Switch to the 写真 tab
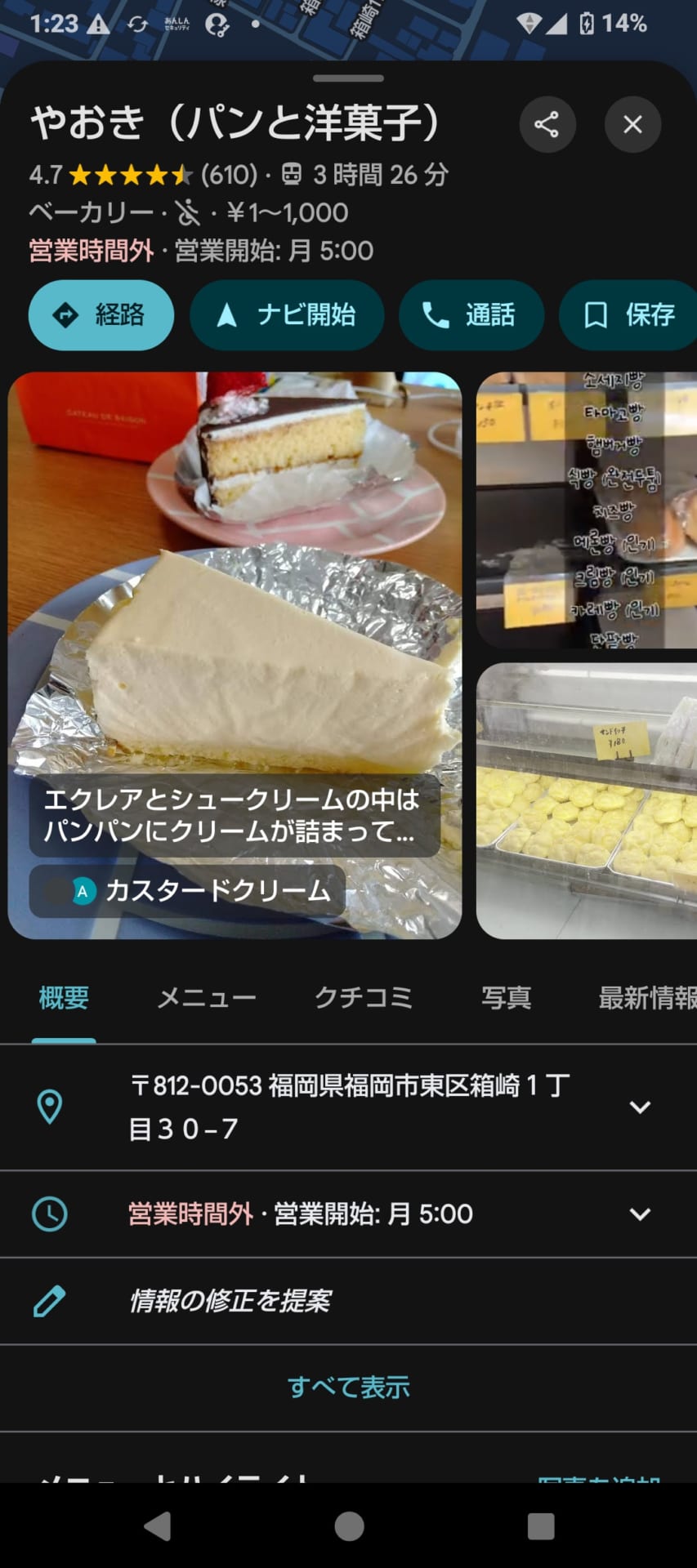Viewport: 697px width, 1568px height. tap(506, 998)
